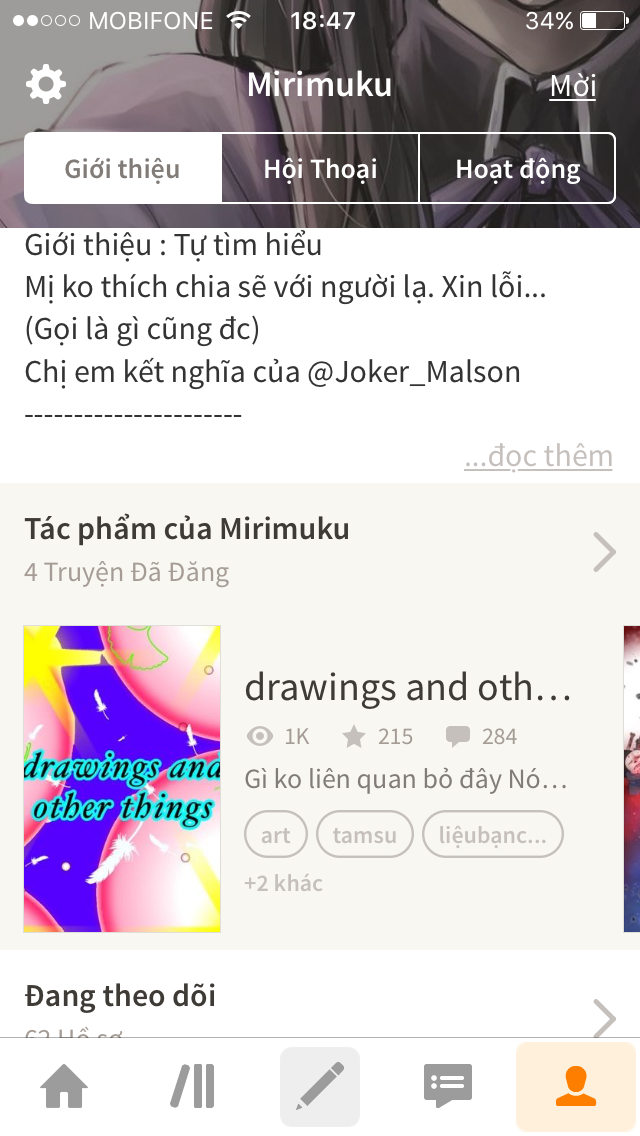This screenshot has height=1136, width=640.
Task: Tap the liệubạnc... tag chip
Action: pyautogui.click(x=493, y=835)
